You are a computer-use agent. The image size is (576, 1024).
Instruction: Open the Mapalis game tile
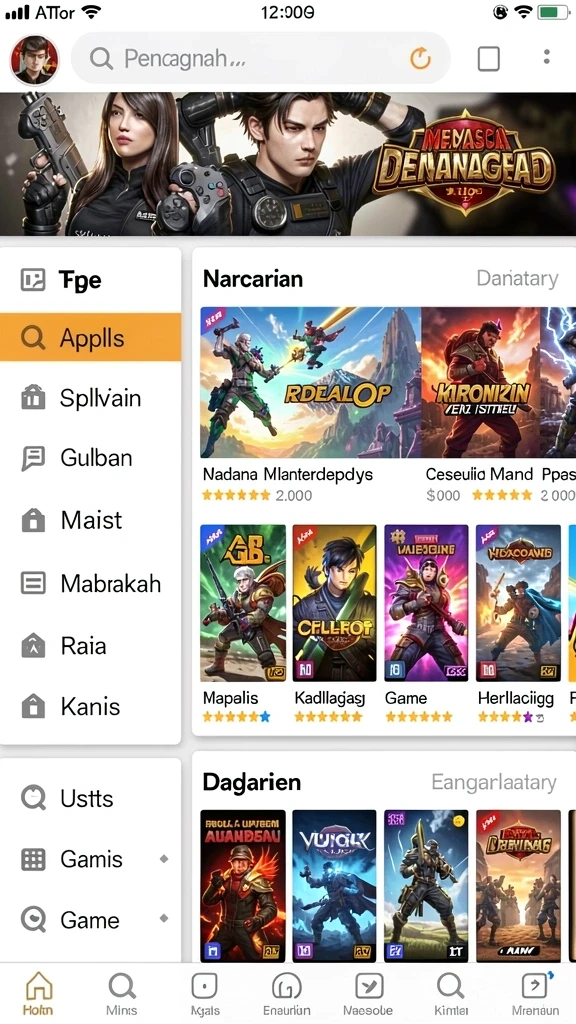coord(242,624)
